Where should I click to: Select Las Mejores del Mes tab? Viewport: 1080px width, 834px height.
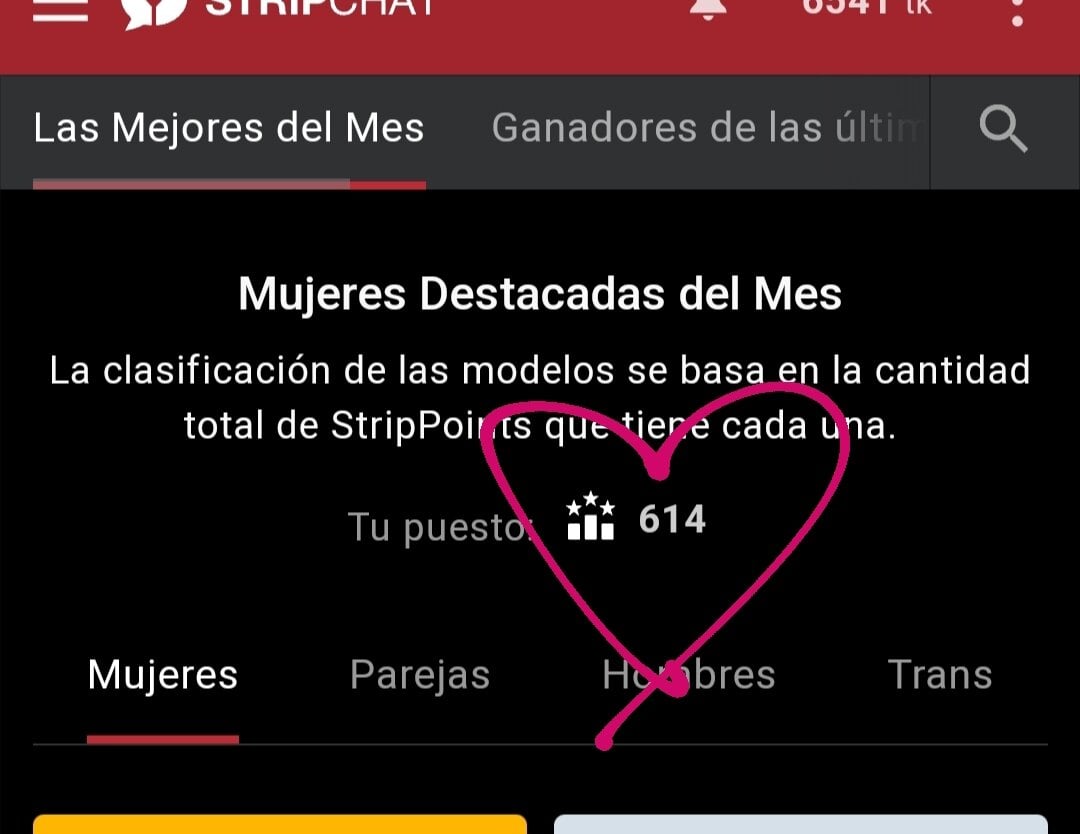(x=229, y=129)
